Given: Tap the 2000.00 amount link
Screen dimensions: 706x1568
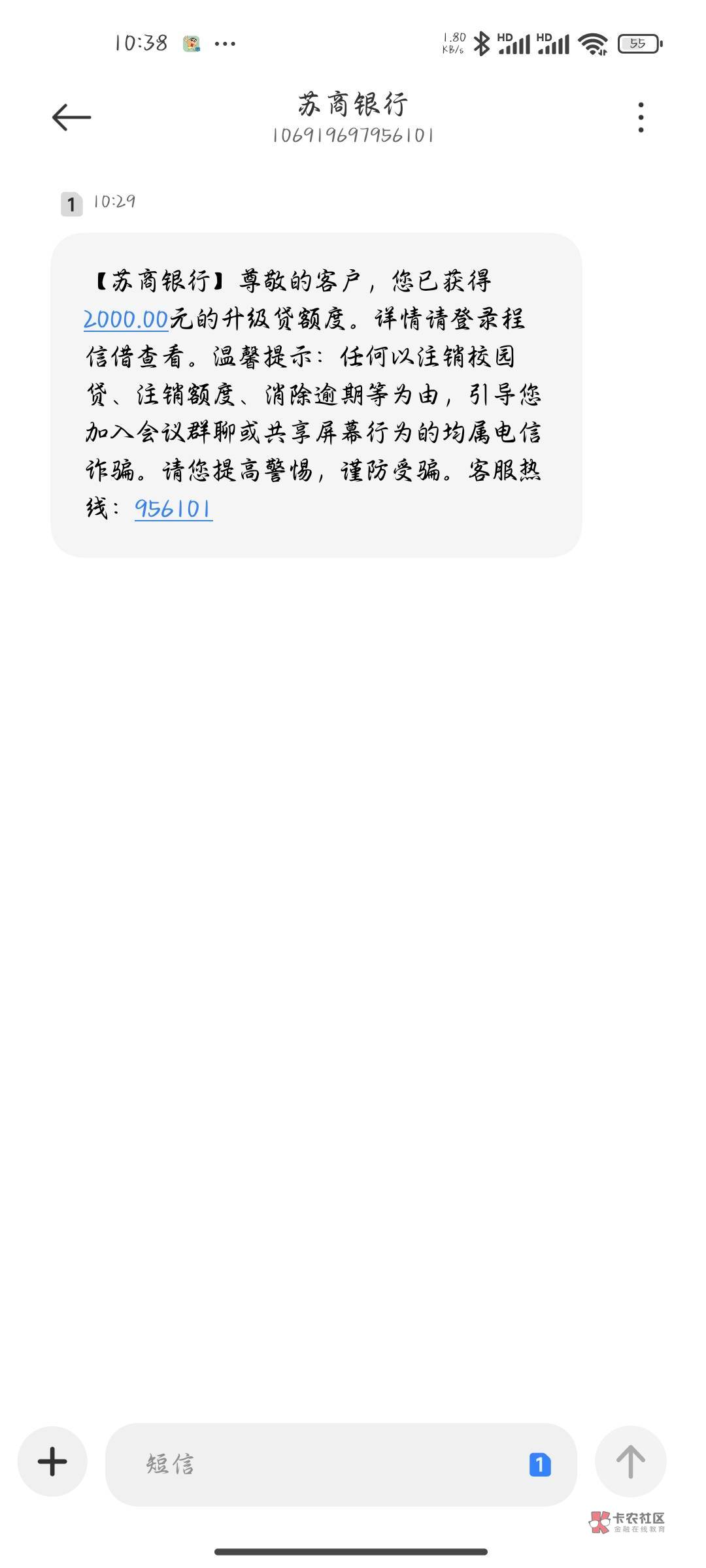Looking at the screenshot, I should [x=126, y=319].
